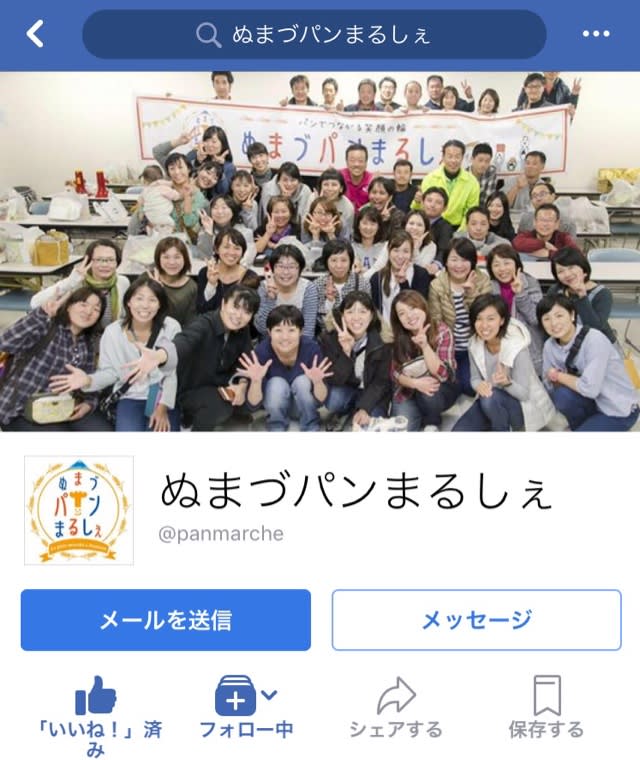Open the group cover photo
Viewport: 640px width, 760px height.
tap(320, 250)
